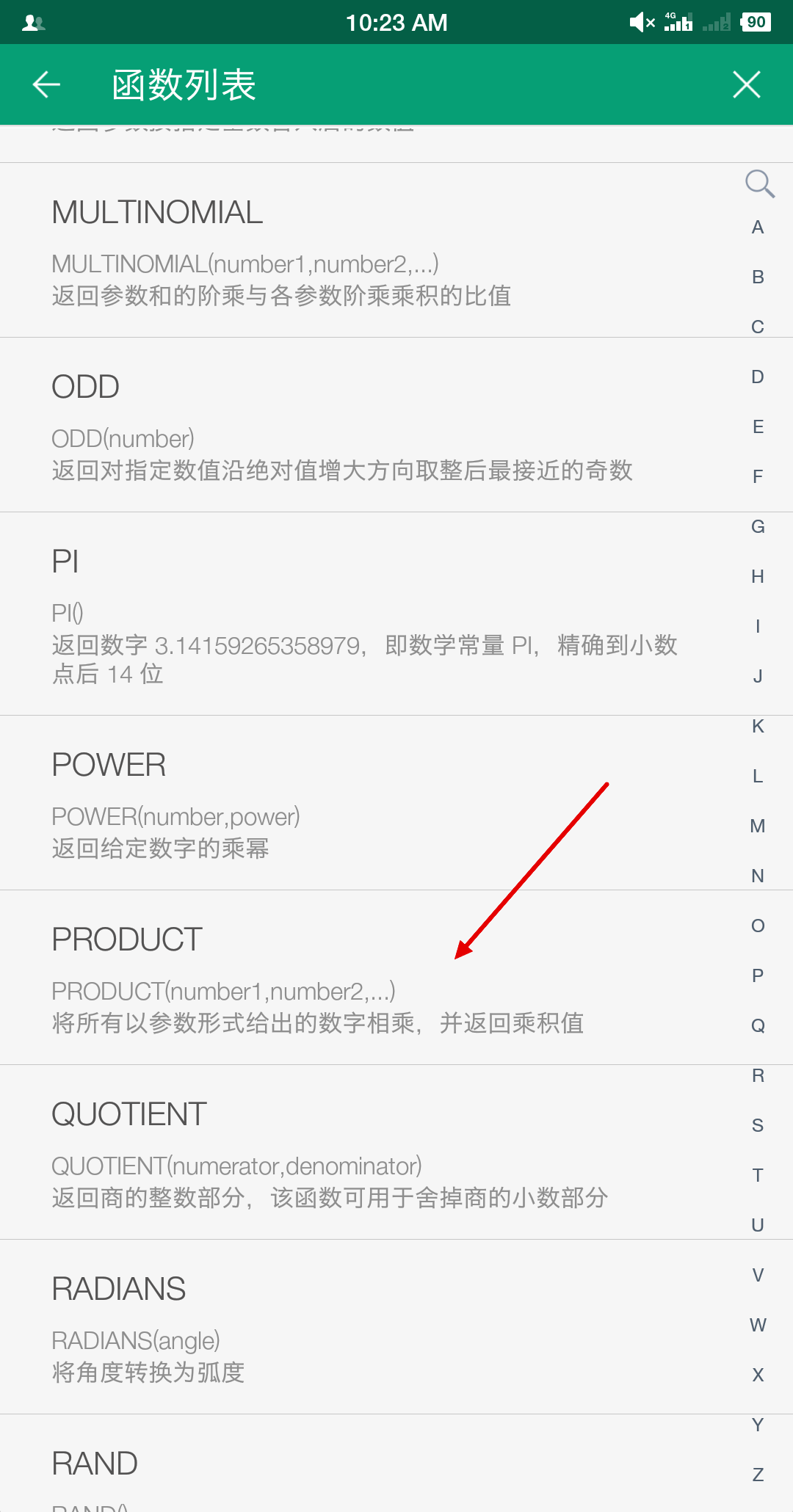The width and height of the screenshot is (793, 1512).
Task: Select the PRODUCT function
Action: (352, 978)
